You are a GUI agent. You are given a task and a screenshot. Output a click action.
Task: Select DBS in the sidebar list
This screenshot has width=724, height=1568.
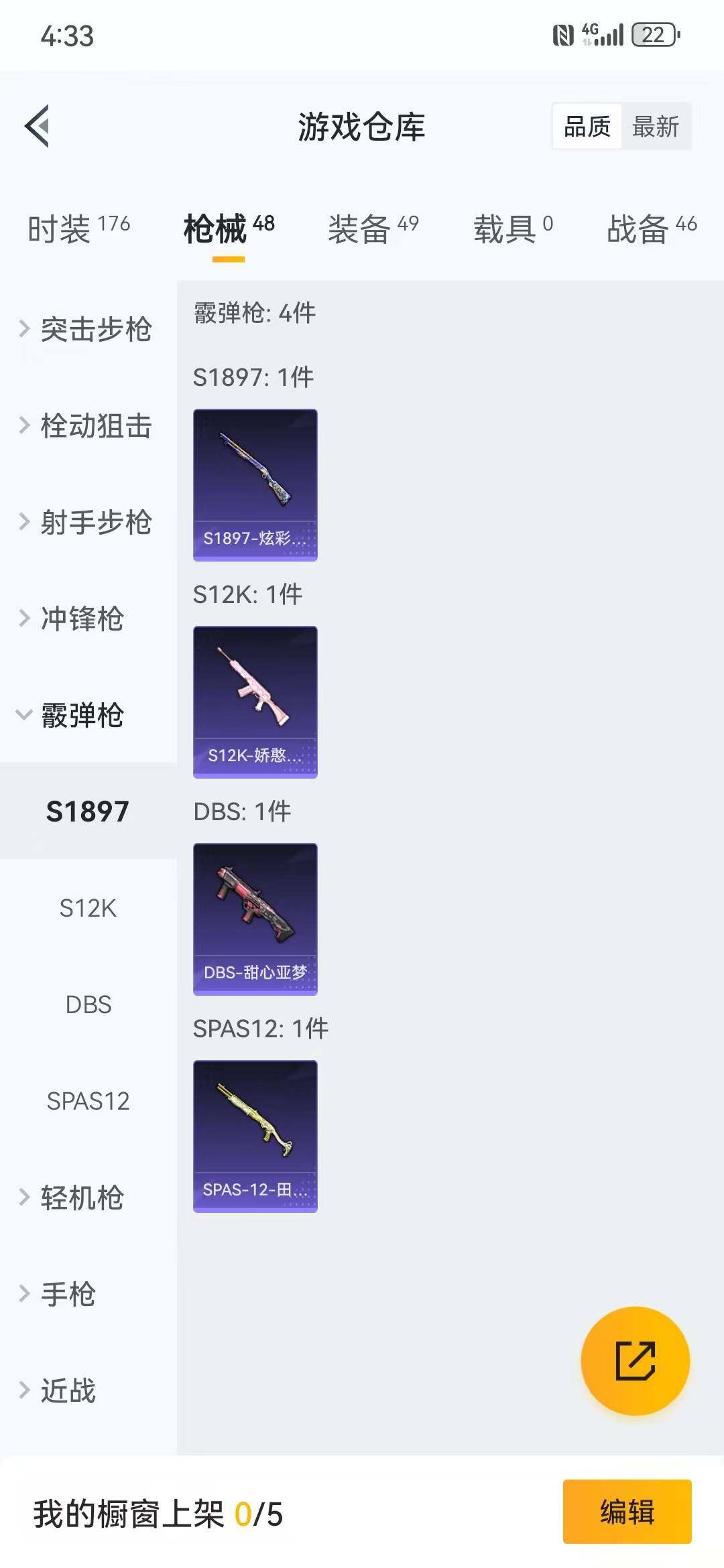pyautogui.click(x=87, y=1004)
